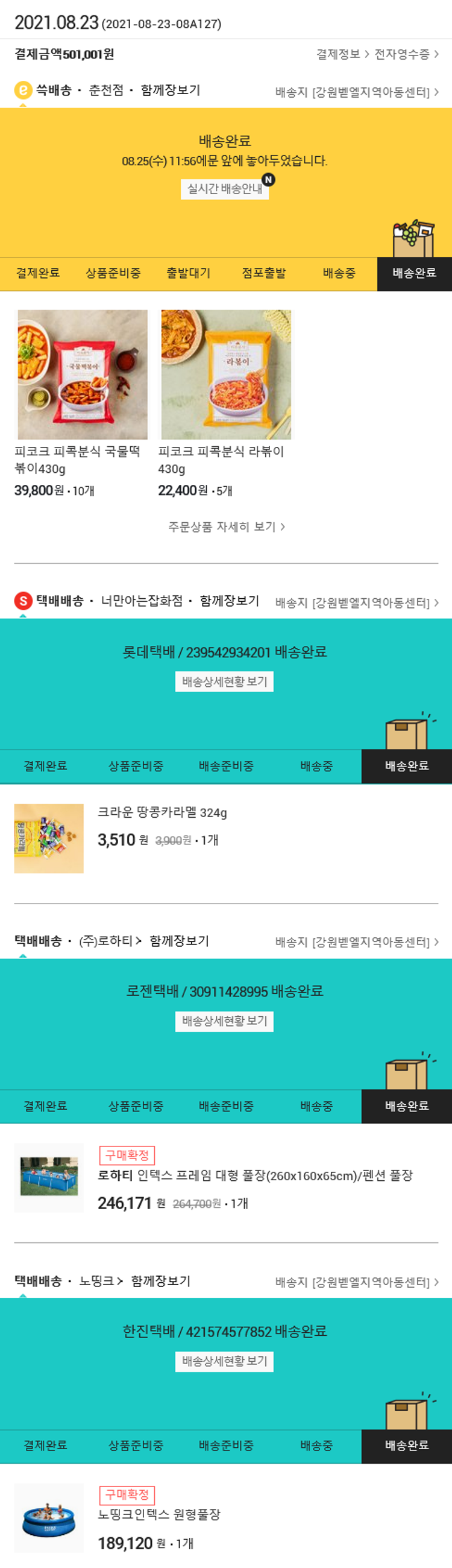Open 배송지 address for 쓱배송 order
452x1568 pixels.
pos(357,92)
